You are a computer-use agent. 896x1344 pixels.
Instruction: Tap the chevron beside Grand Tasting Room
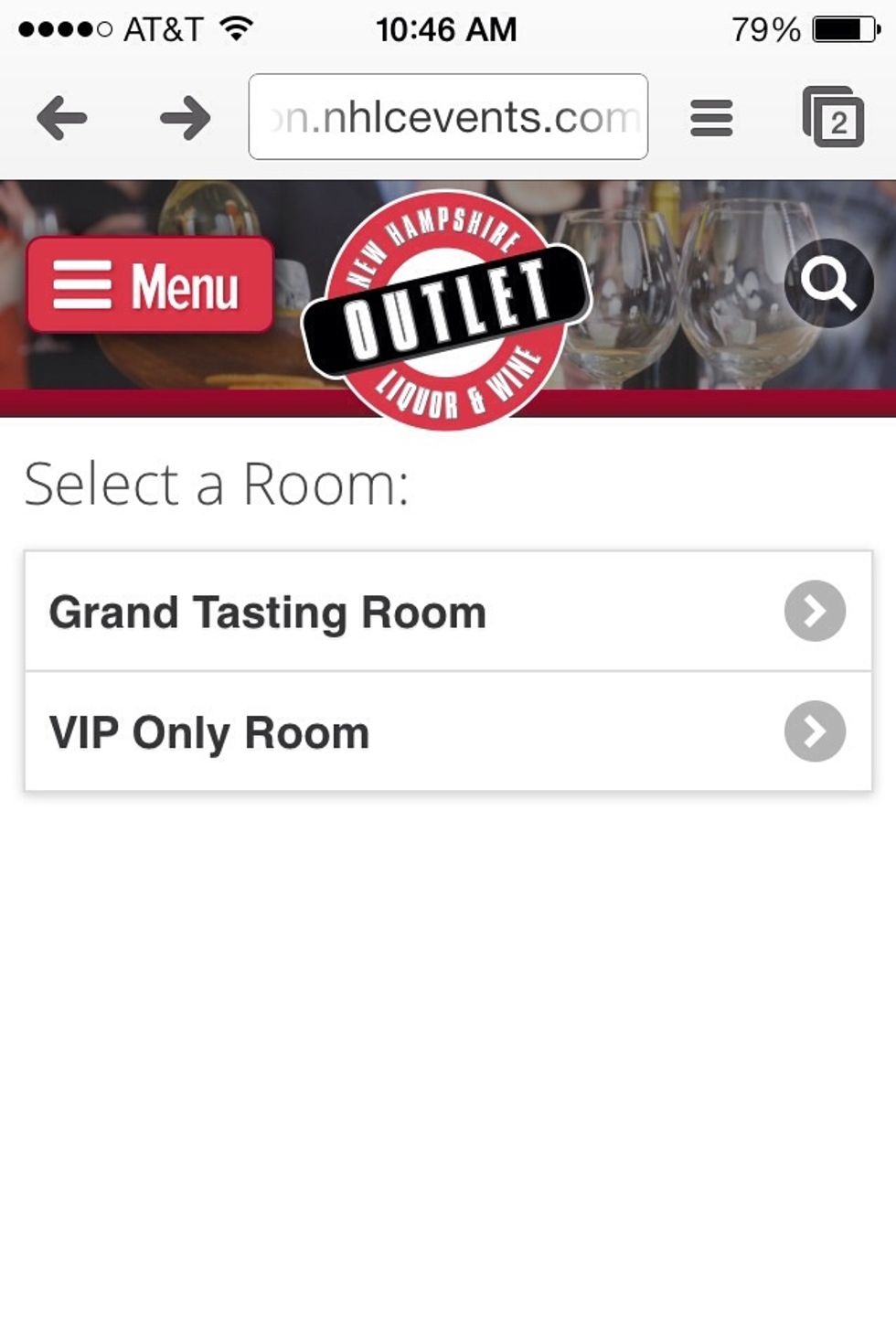click(x=815, y=611)
